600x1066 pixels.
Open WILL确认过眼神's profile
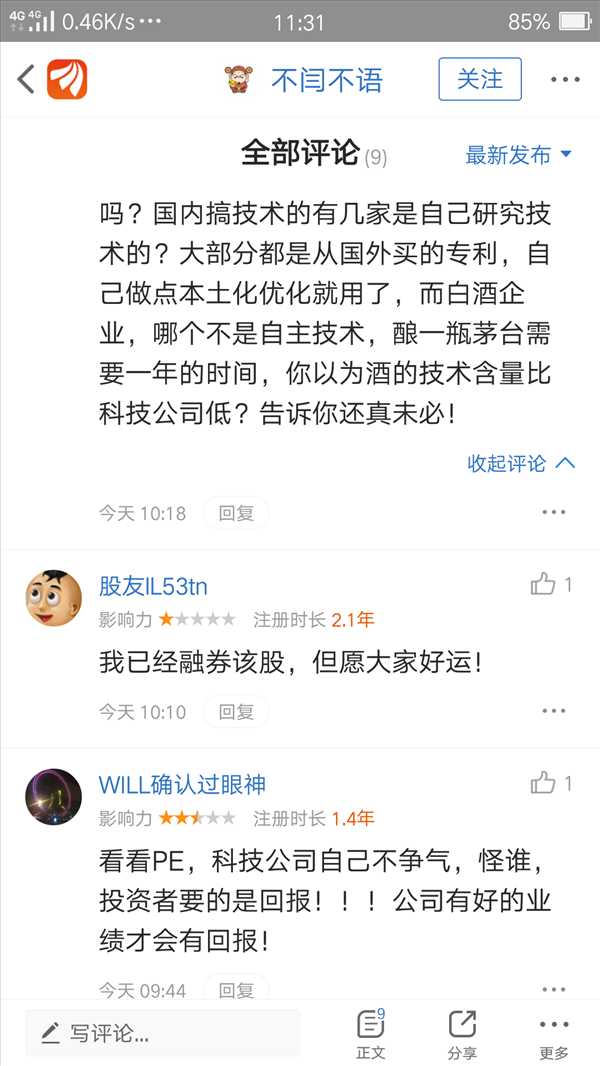[x=182, y=785]
